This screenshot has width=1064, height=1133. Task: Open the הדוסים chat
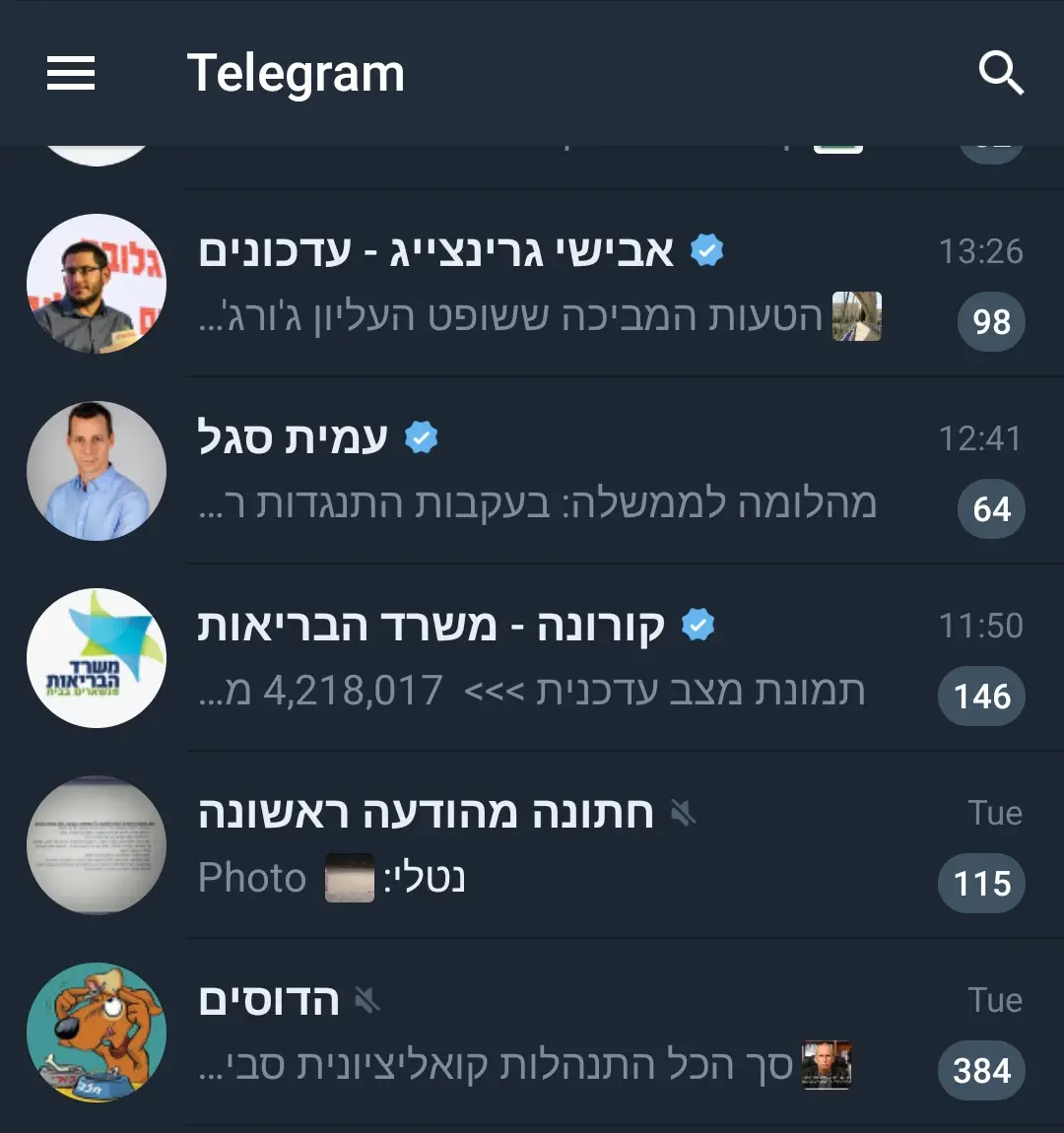[552, 1033]
